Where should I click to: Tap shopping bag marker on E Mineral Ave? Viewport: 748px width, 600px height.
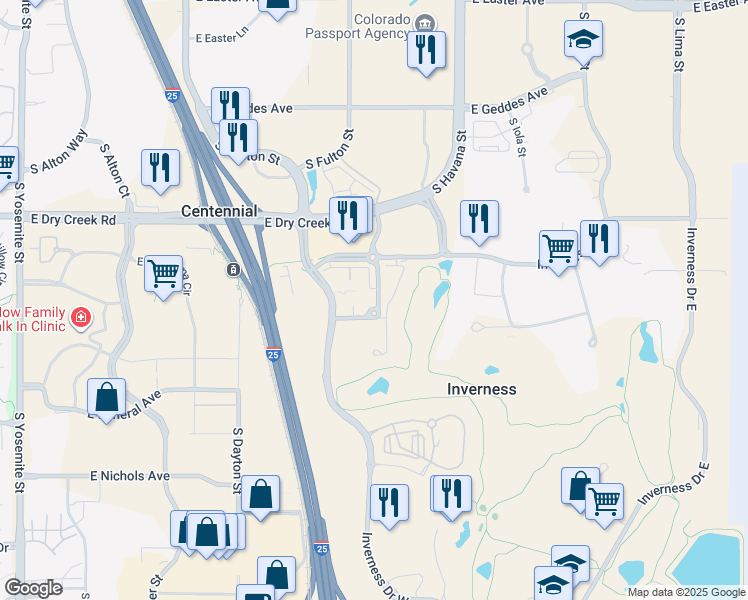click(x=106, y=399)
